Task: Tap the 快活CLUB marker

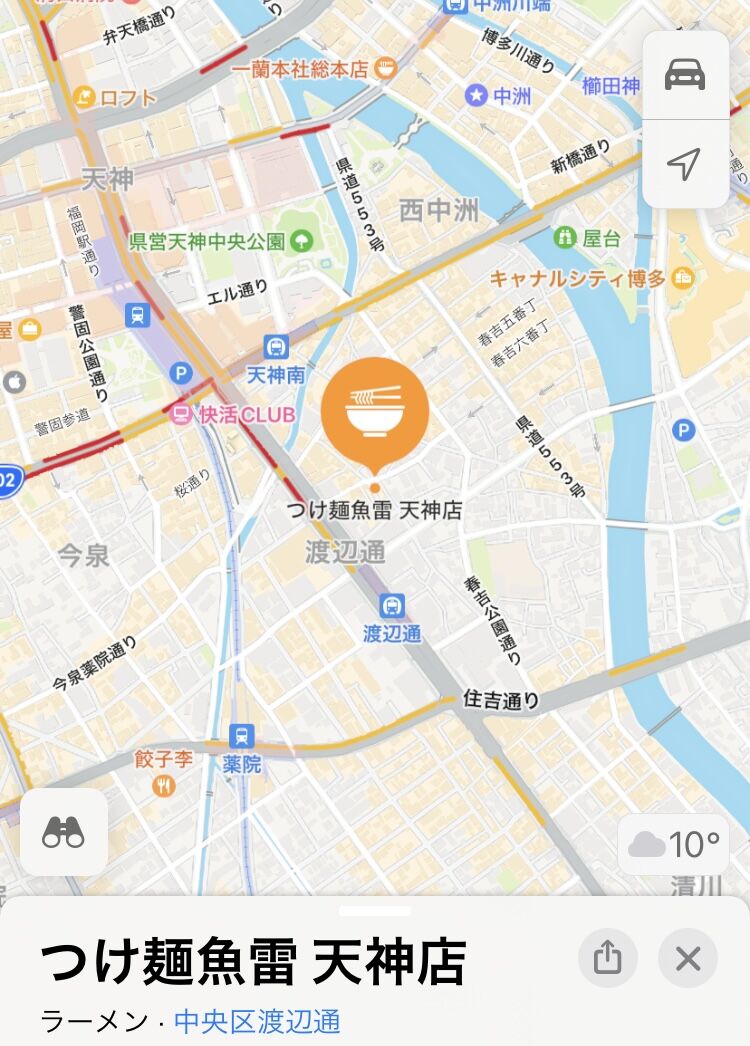Action: tap(180, 414)
